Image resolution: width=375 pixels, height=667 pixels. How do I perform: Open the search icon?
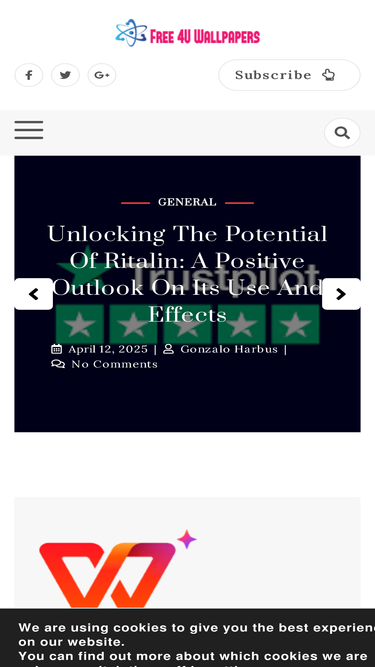342,133
